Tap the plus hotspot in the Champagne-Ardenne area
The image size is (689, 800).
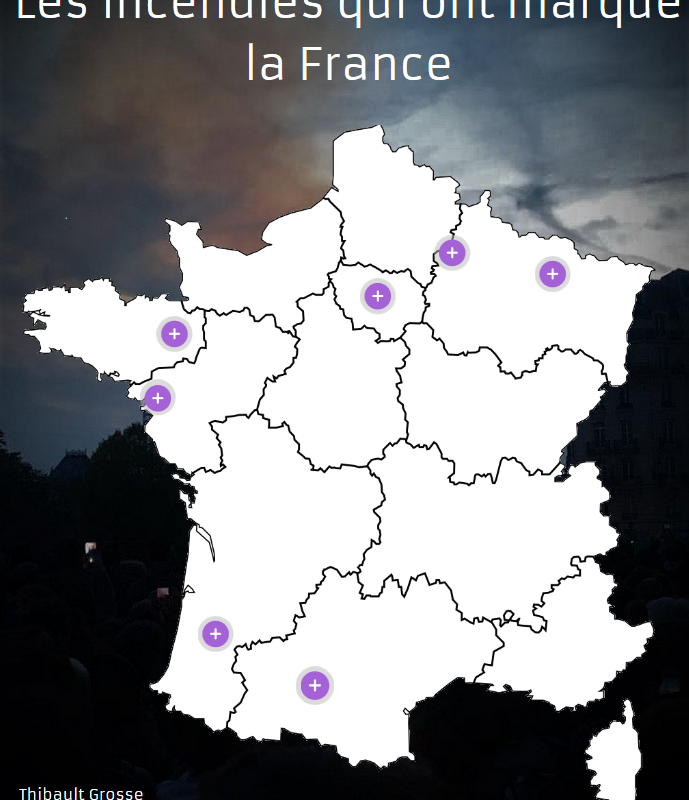[452, 252]
